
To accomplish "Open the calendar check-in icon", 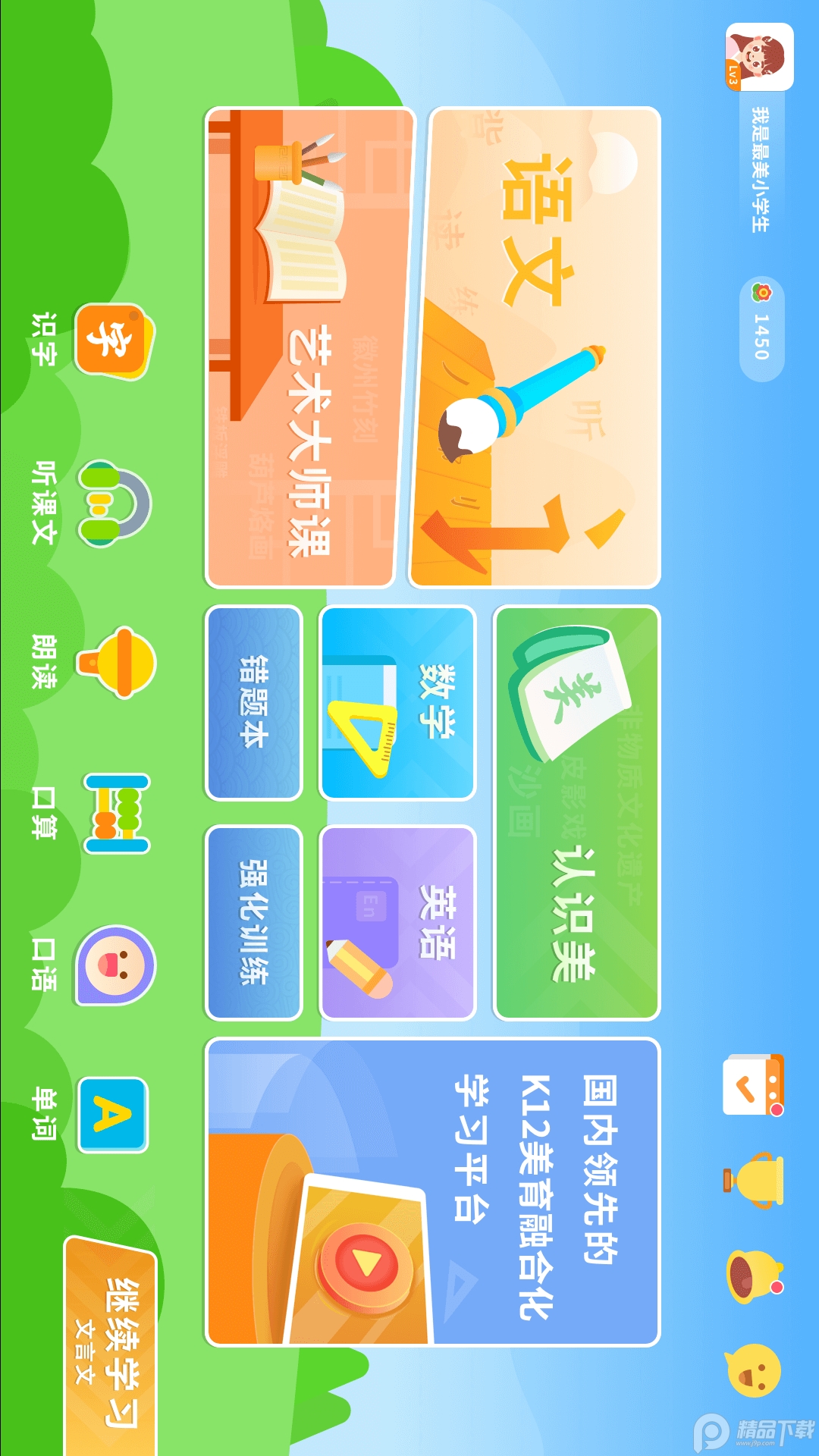I will (753, 1084).
